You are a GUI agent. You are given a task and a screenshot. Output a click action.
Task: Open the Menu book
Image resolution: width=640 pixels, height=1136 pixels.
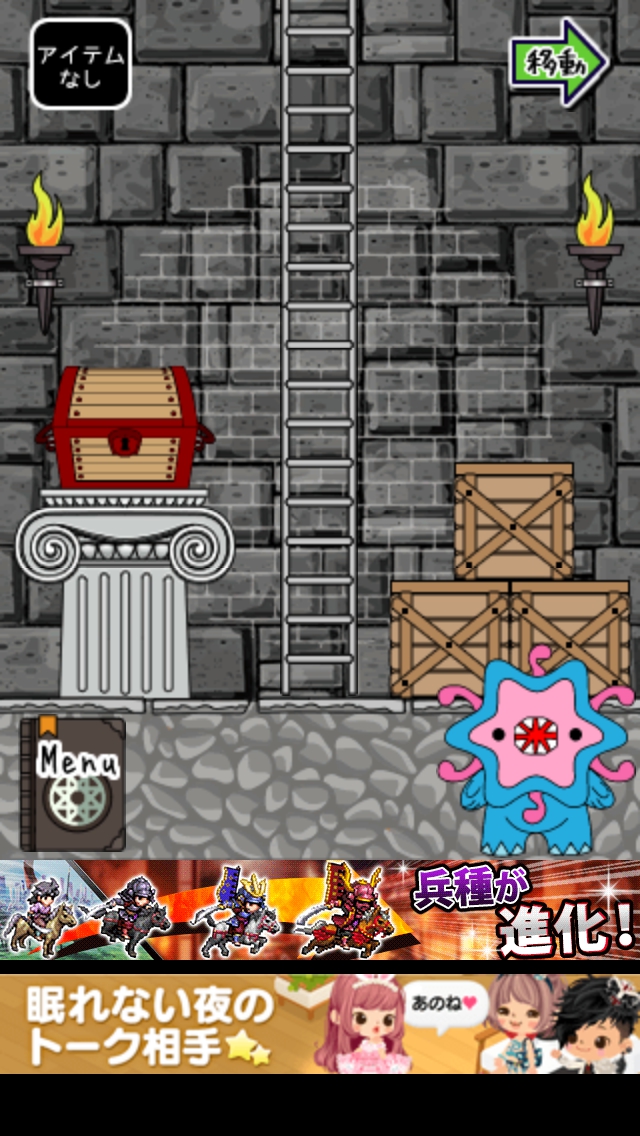click(73, 785)
